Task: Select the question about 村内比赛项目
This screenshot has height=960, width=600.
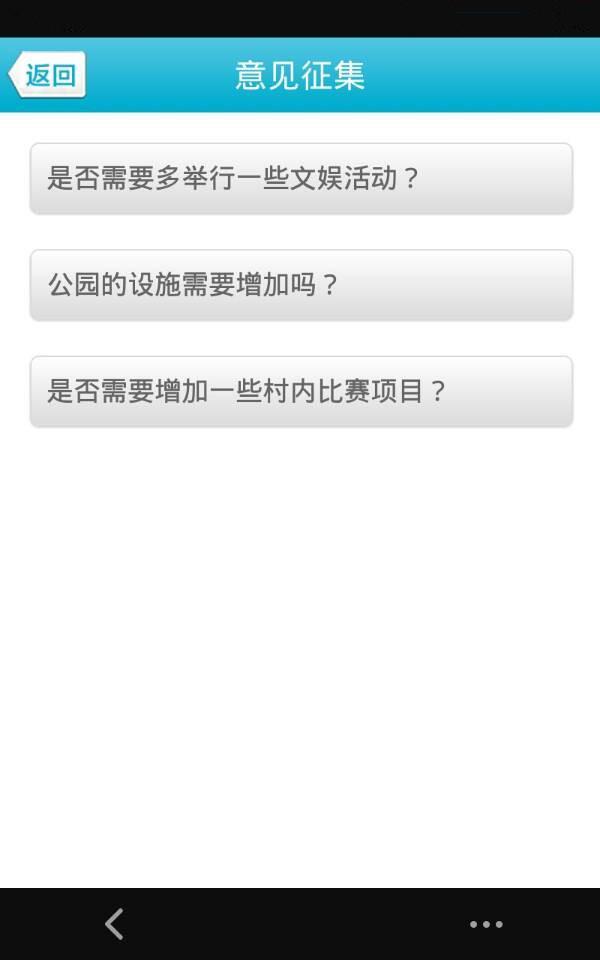Action: 301,391
